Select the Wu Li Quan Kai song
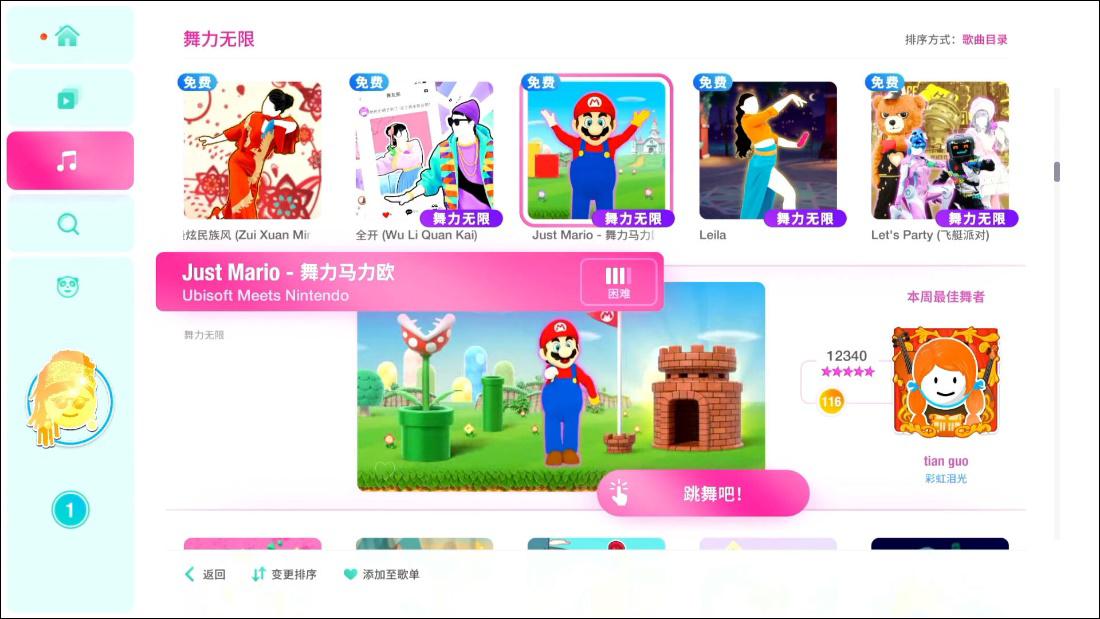 424,151
